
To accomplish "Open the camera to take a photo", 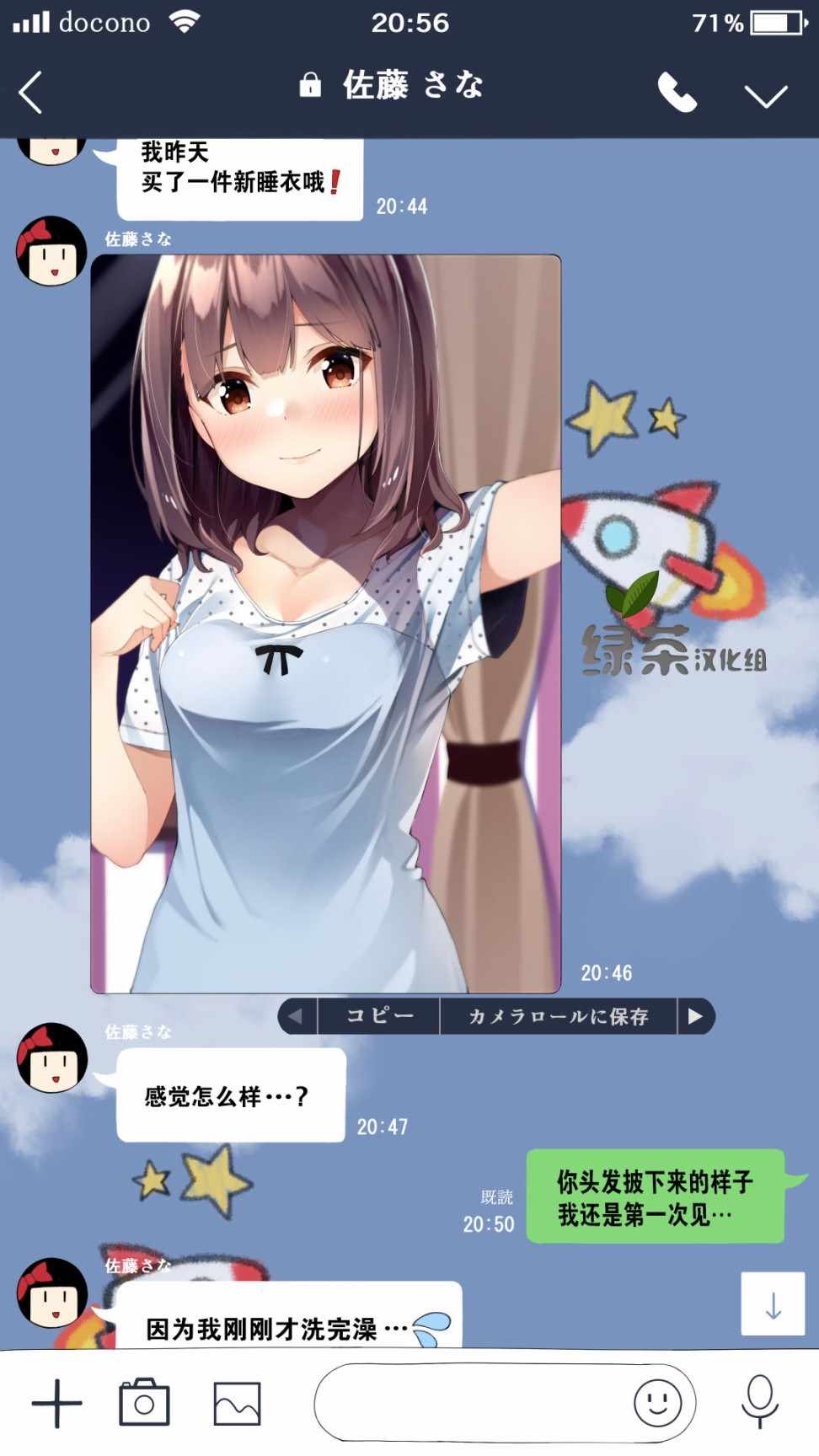I will (144, 1402).
